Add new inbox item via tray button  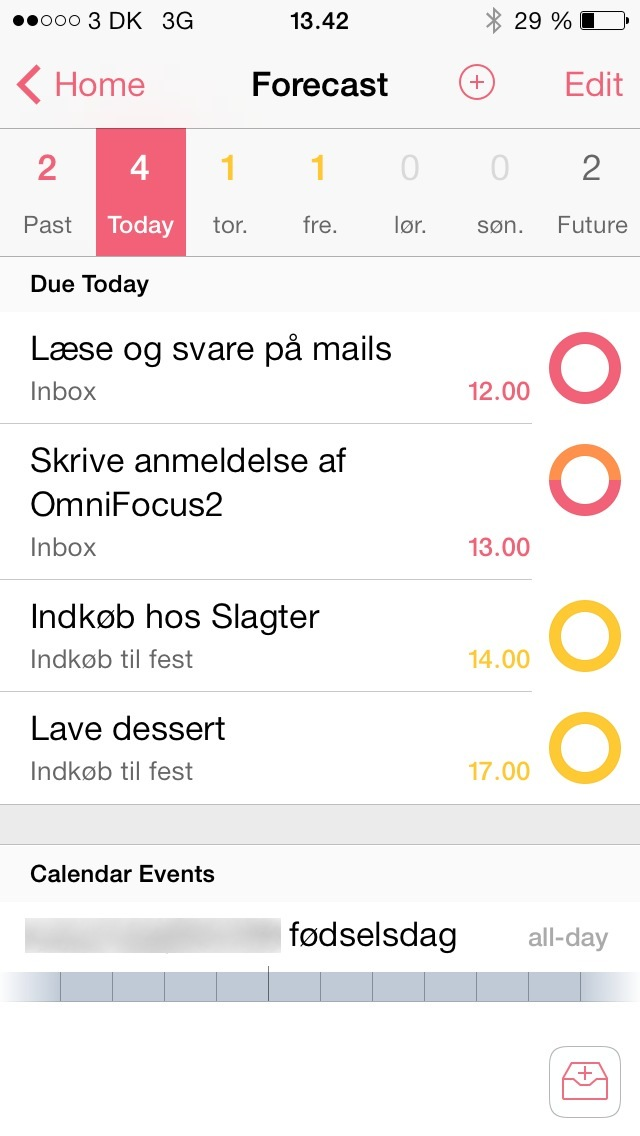click(x=585, y=1082)
